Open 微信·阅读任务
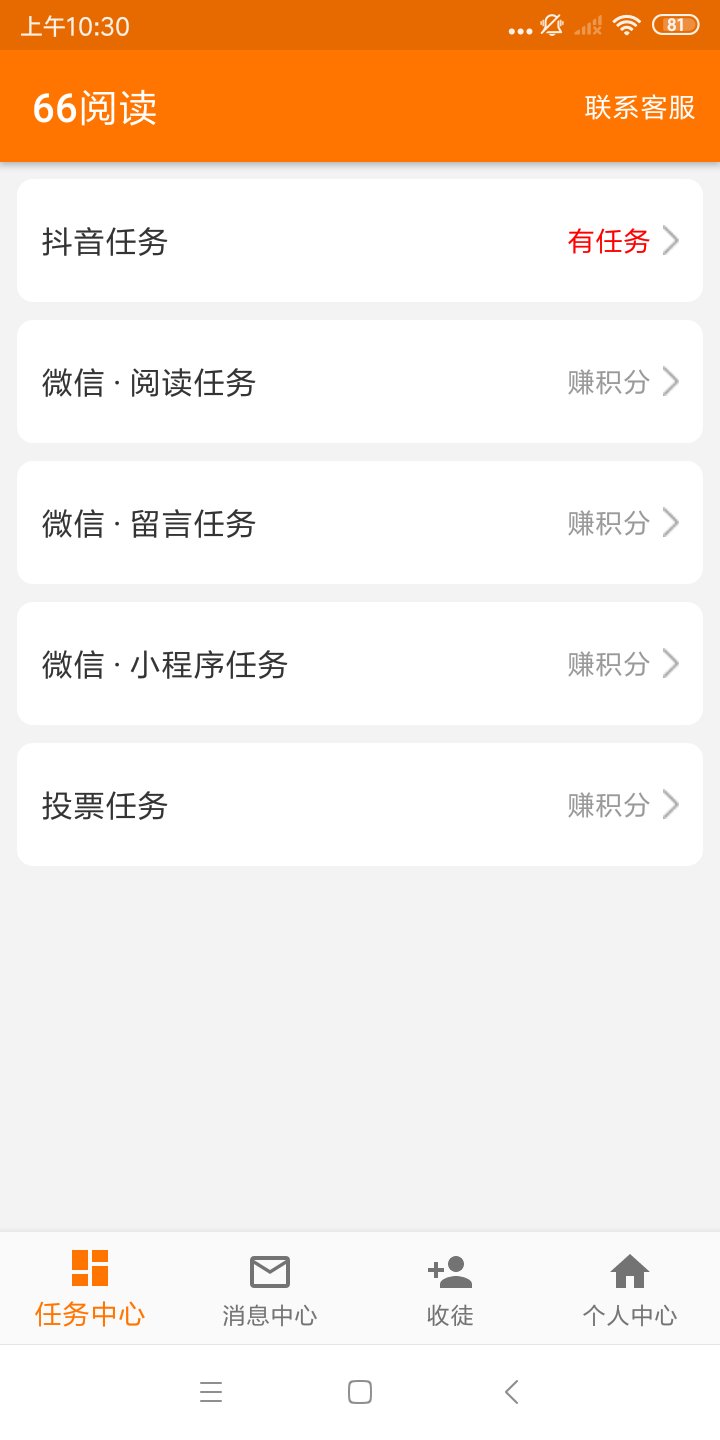This screenshot has height=1440, width=720. coord(360,382)
